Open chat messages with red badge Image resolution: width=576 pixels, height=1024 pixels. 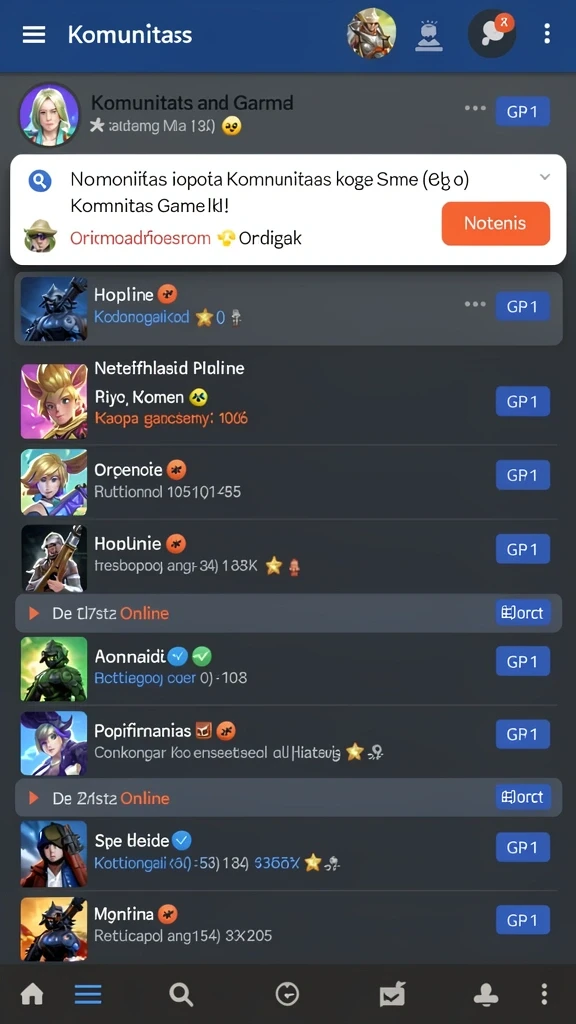[492, 34]
